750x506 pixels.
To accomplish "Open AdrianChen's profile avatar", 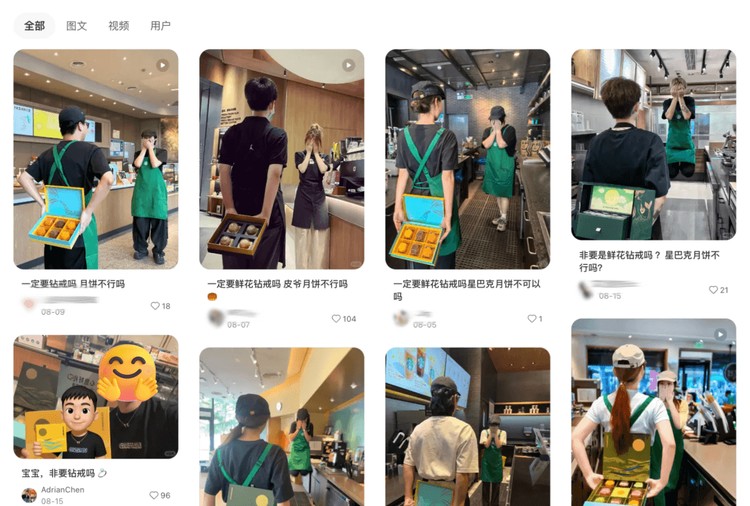I will (x=29, y=494).
